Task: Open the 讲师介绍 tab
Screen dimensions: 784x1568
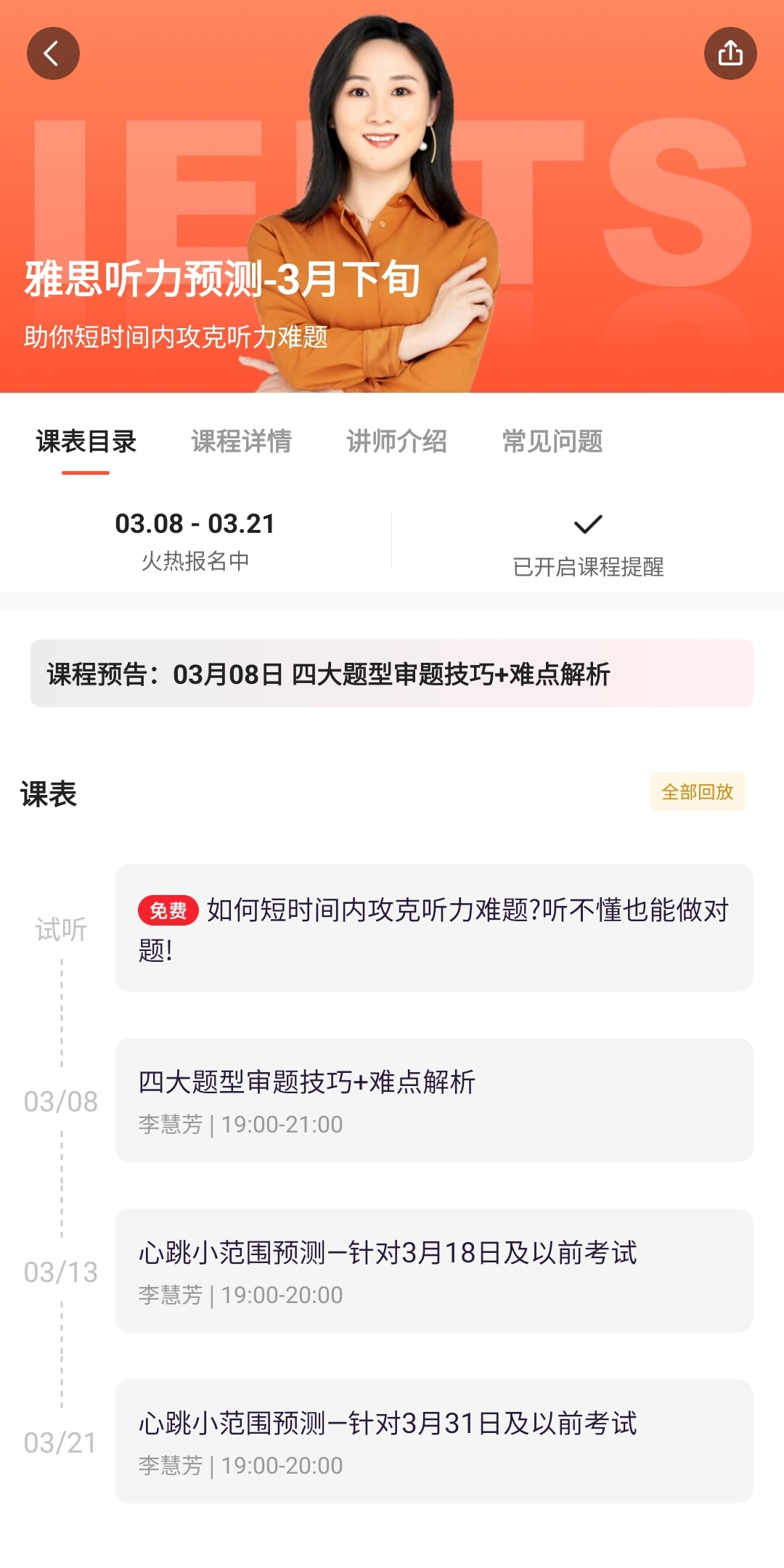Action: (396, 441)
